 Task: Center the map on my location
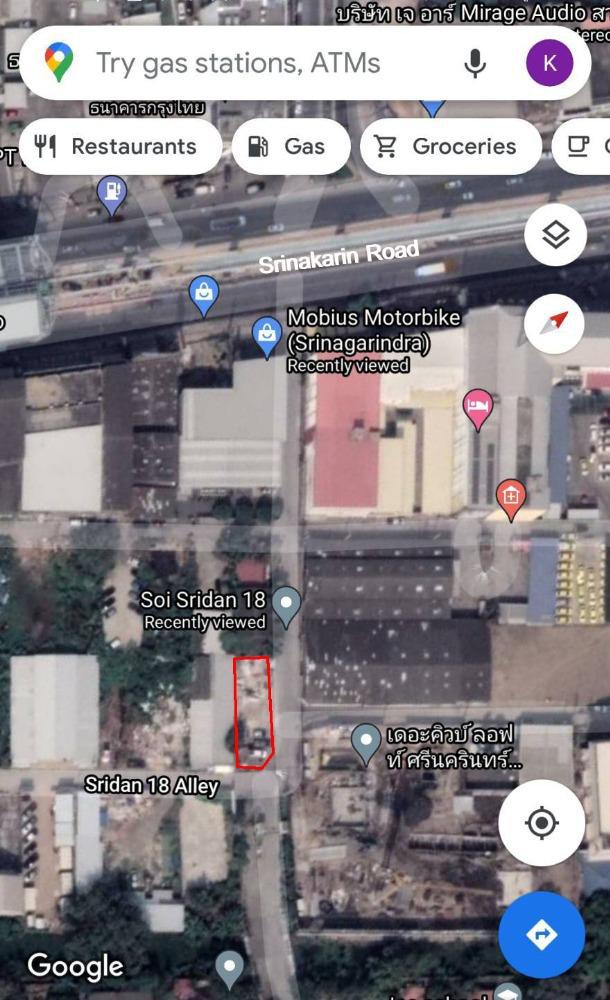tap(541, 823)
